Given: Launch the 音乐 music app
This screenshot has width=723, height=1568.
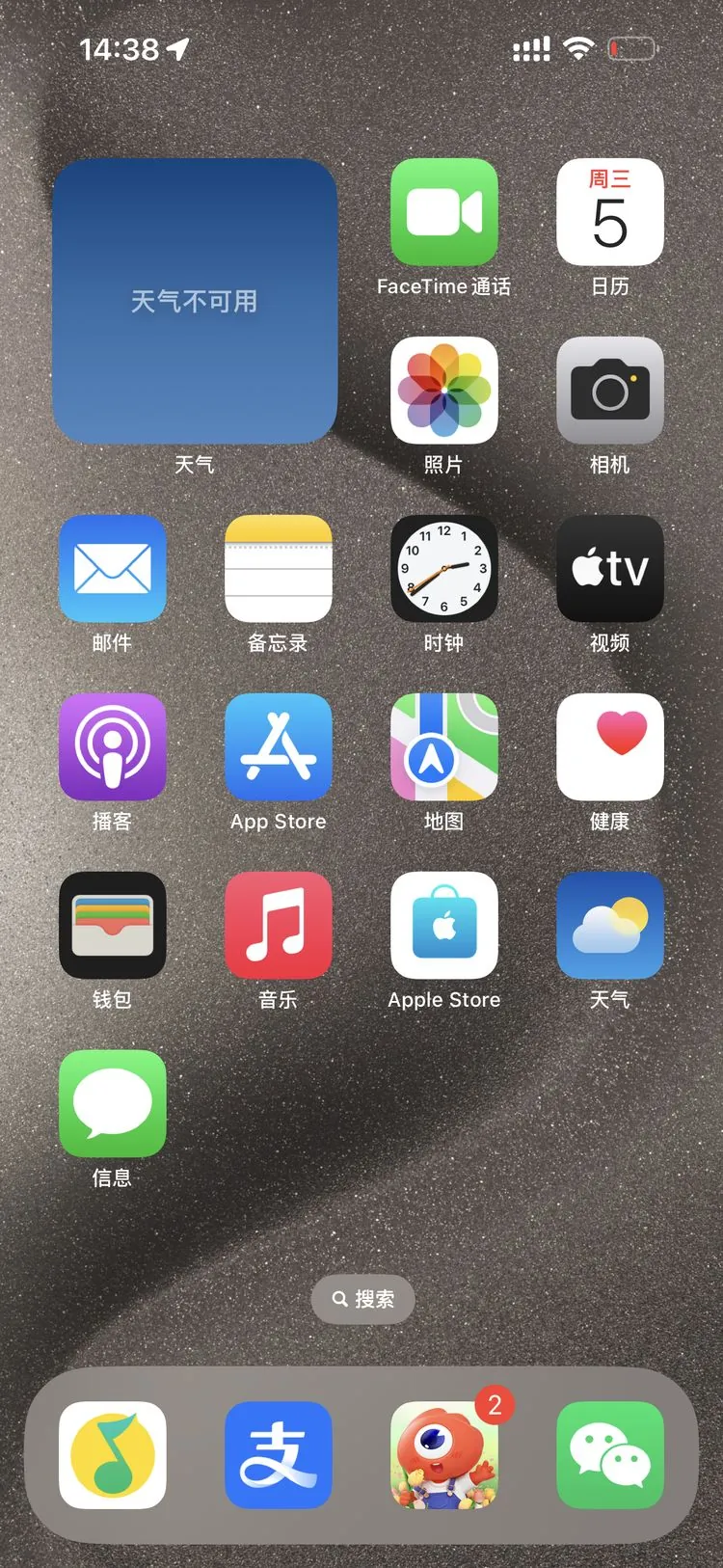Looking at the screenshot, I should point(278,926).
